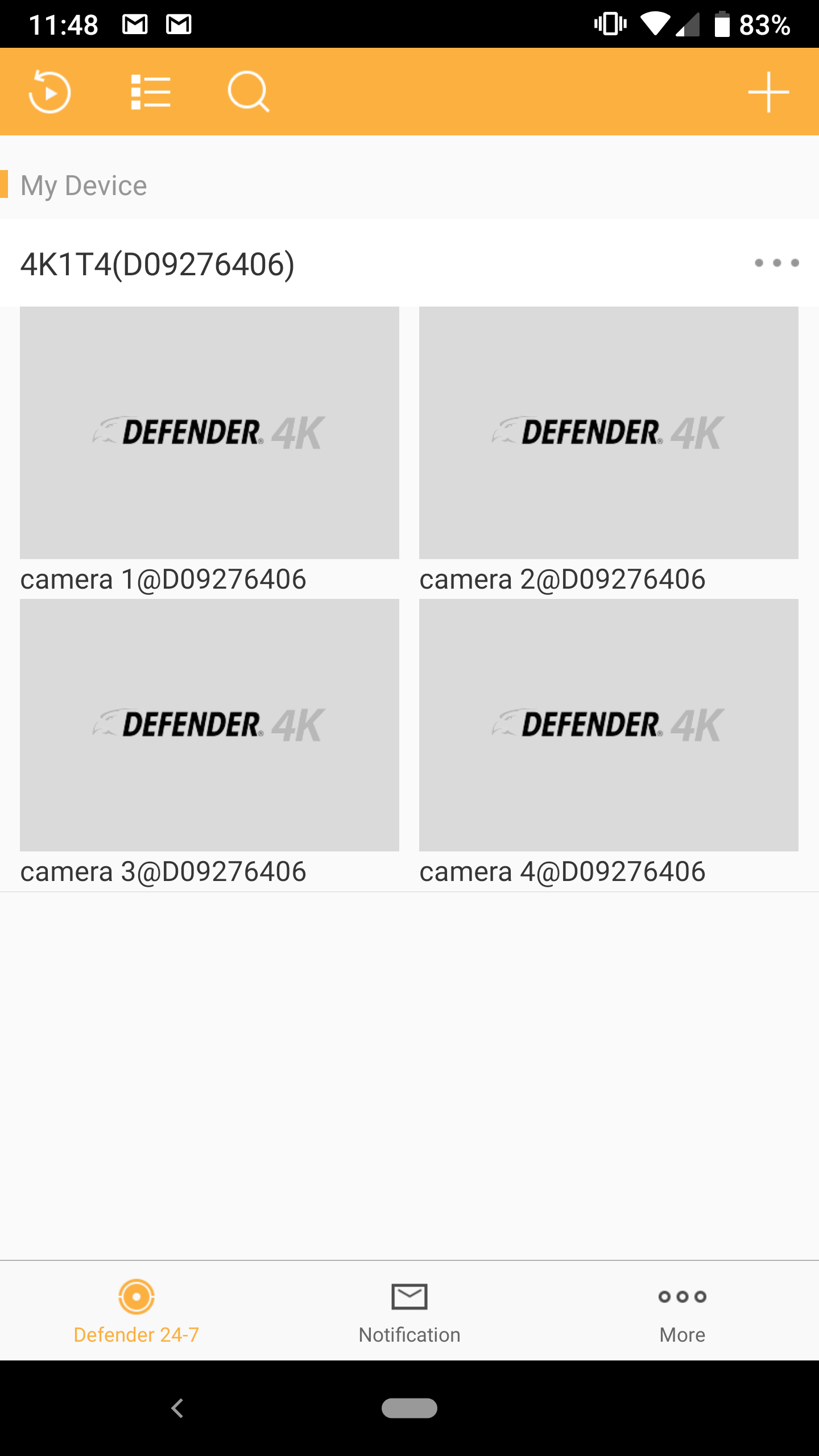View camera 4@D09276406 feed
819x1456 pixels.
609,725
